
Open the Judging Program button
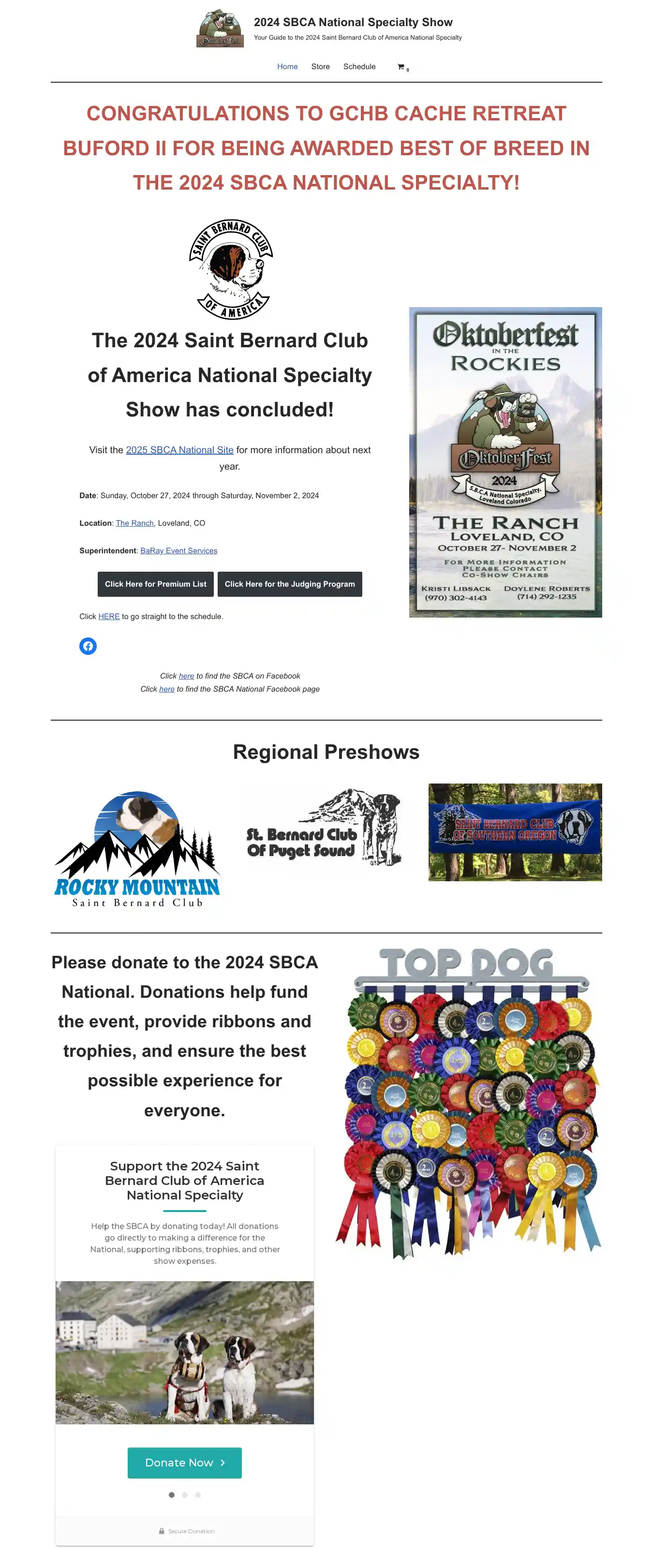tap(290, 584)
